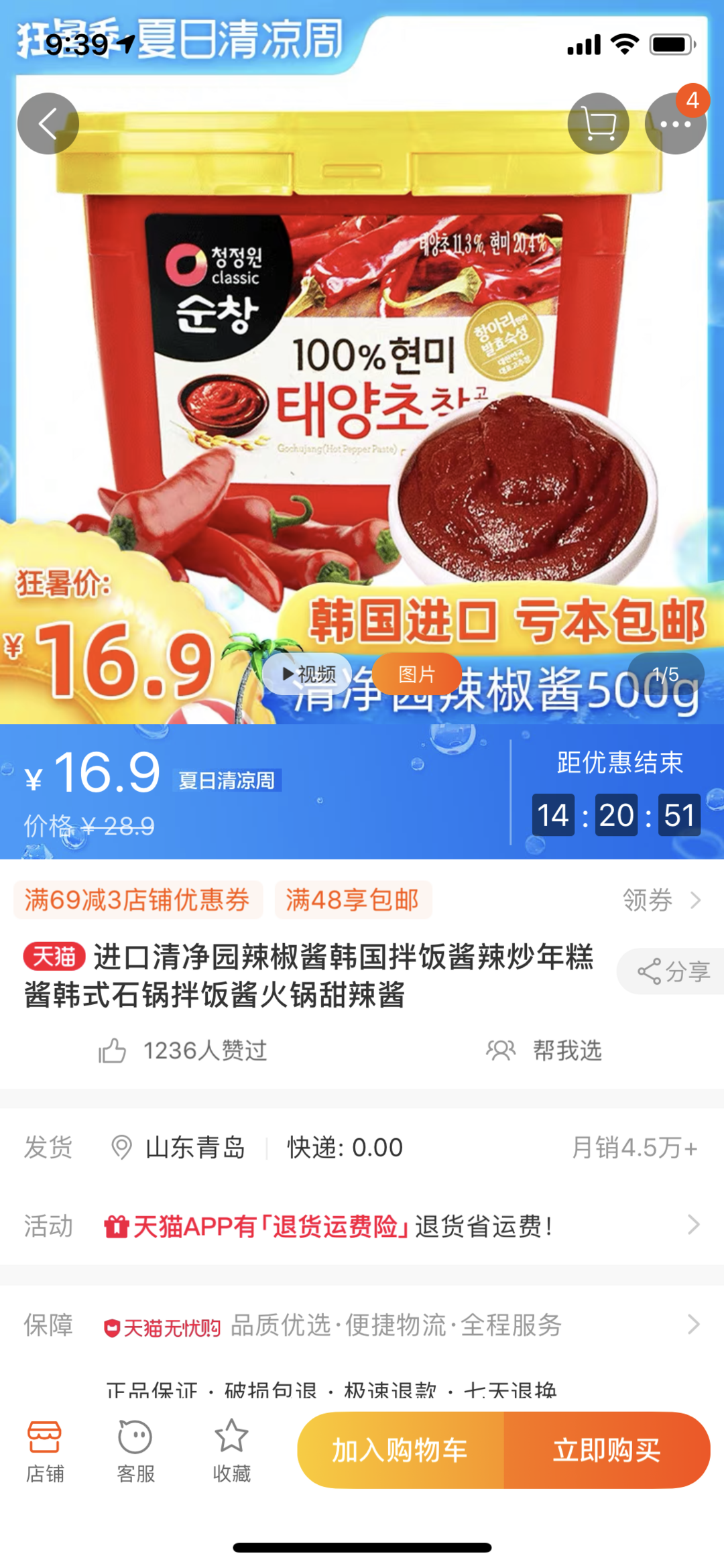
Task: Switch to the 图片 media tab
Action: (x=416, y=674)
